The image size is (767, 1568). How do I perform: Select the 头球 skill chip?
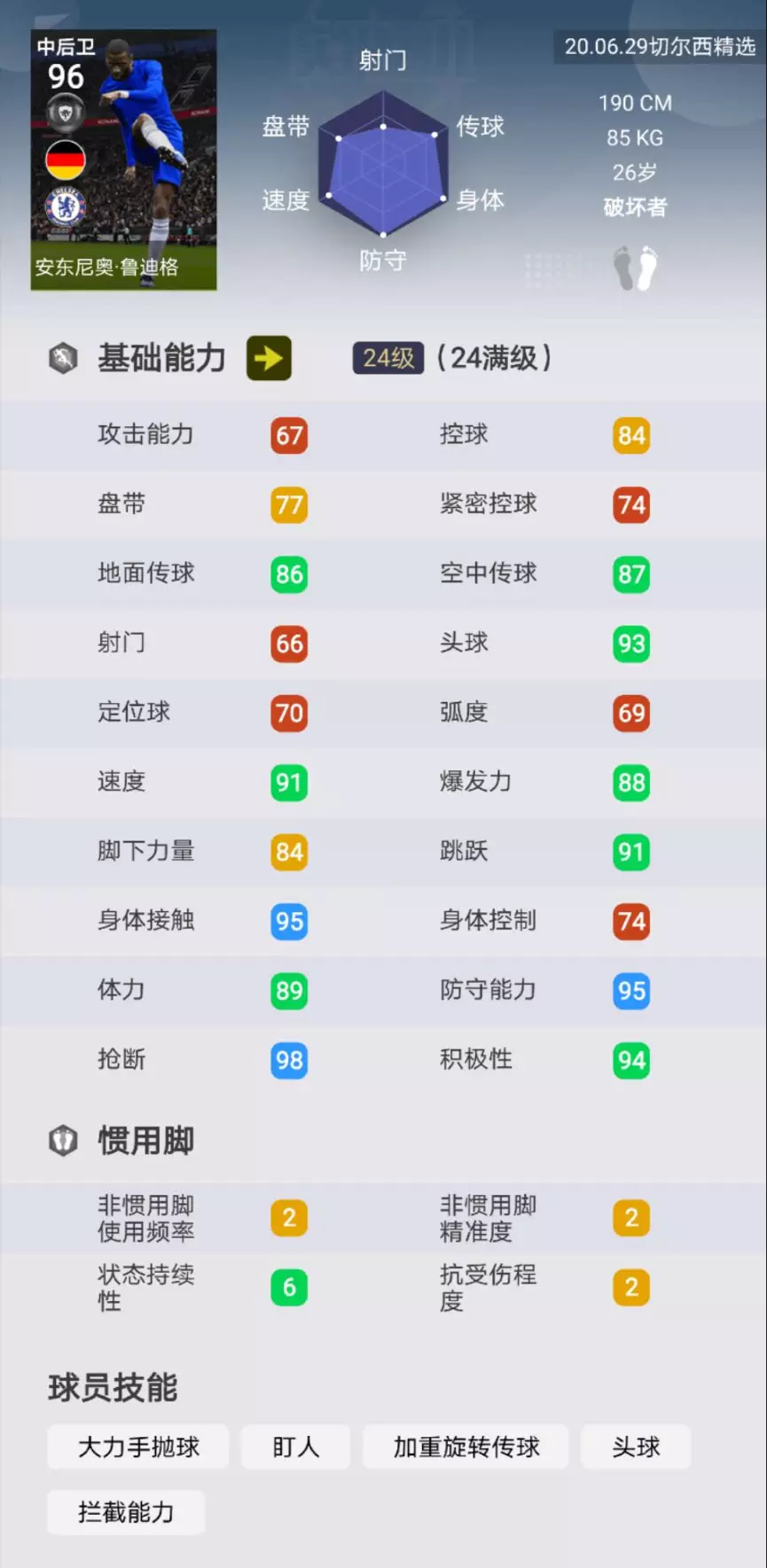pyautogui.click(x=636, y=1447)
